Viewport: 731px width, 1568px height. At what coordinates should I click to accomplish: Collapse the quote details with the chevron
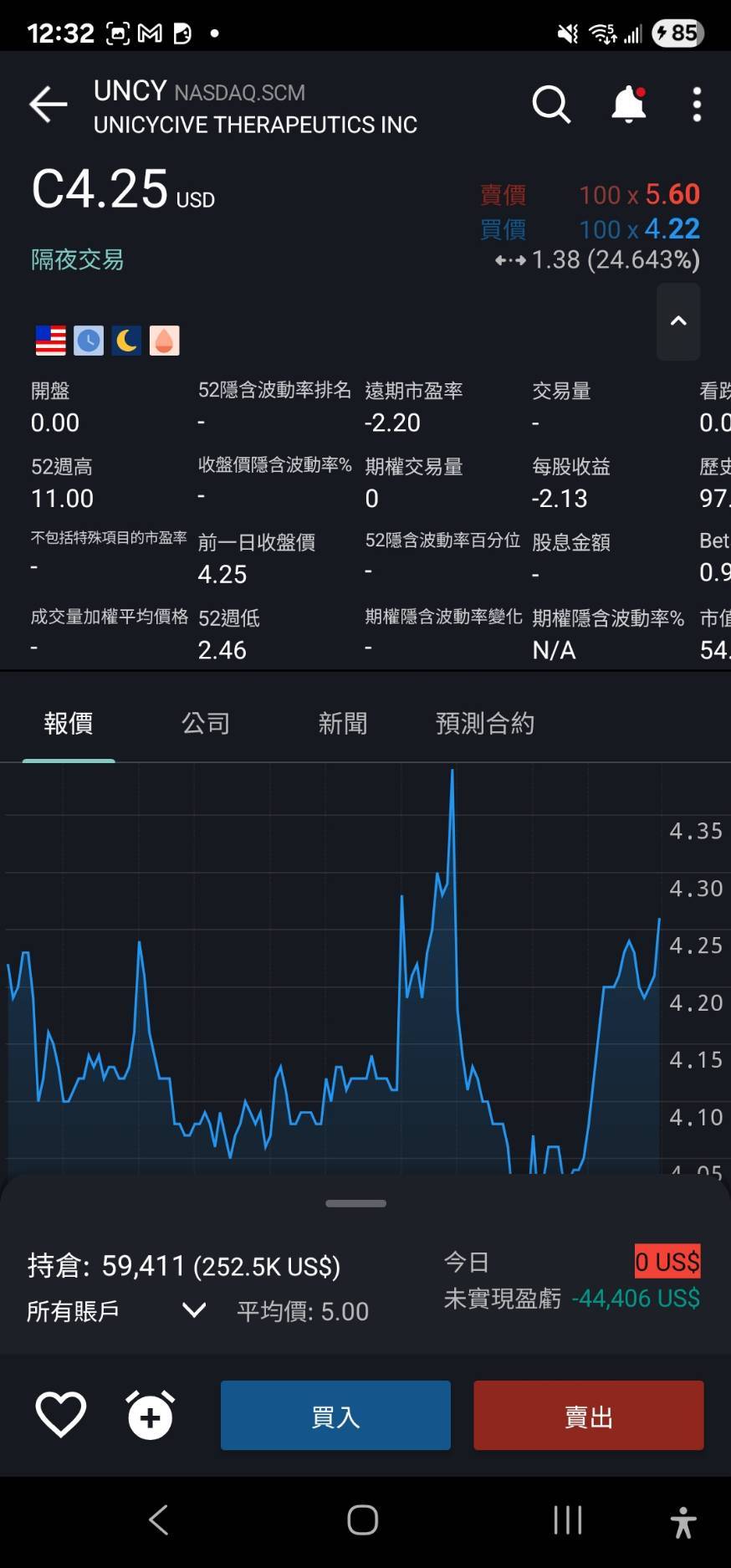(x=678, y=321)
